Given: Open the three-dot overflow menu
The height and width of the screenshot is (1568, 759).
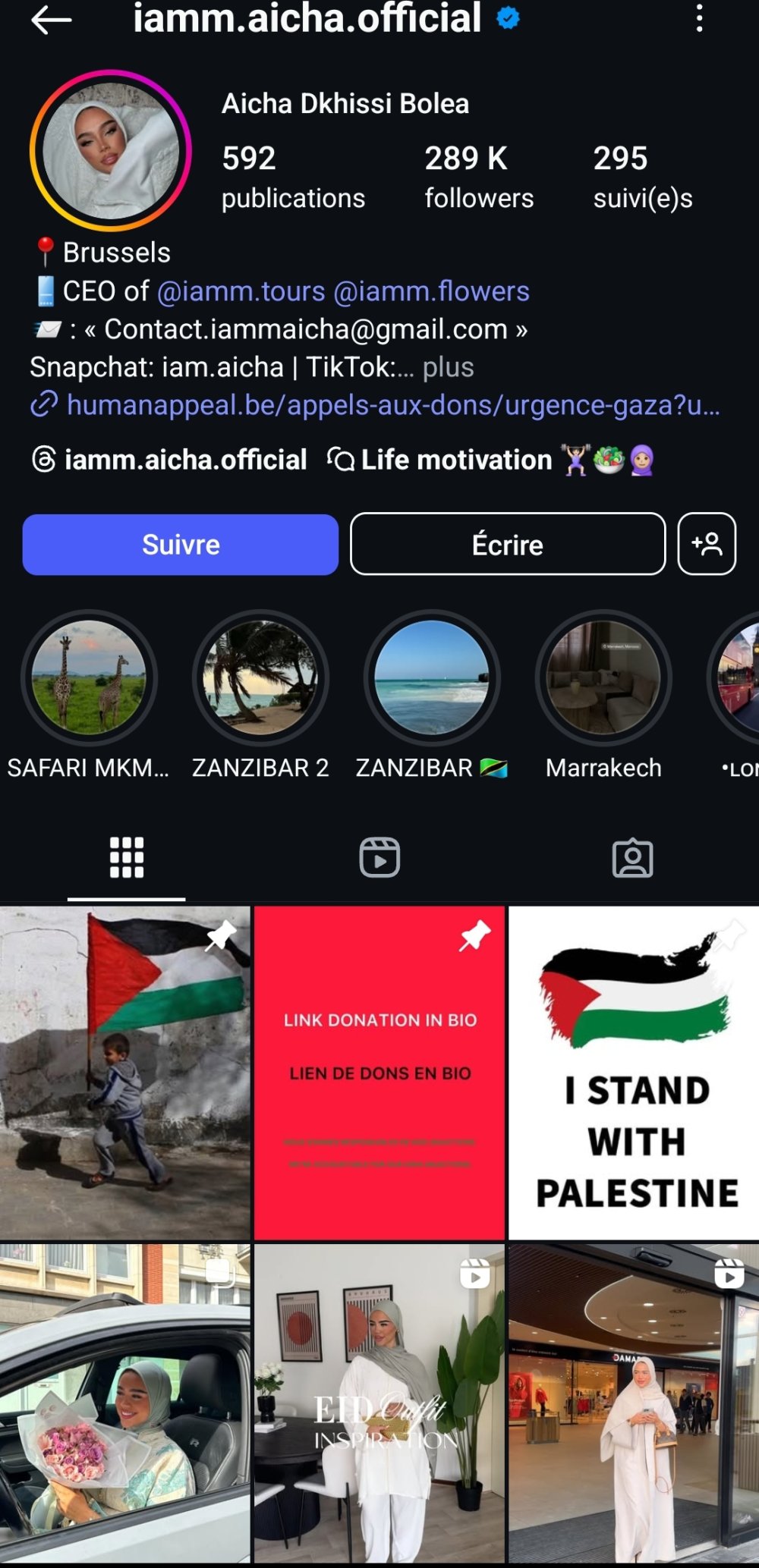Looking at the screenshot, I should [699, 18].
